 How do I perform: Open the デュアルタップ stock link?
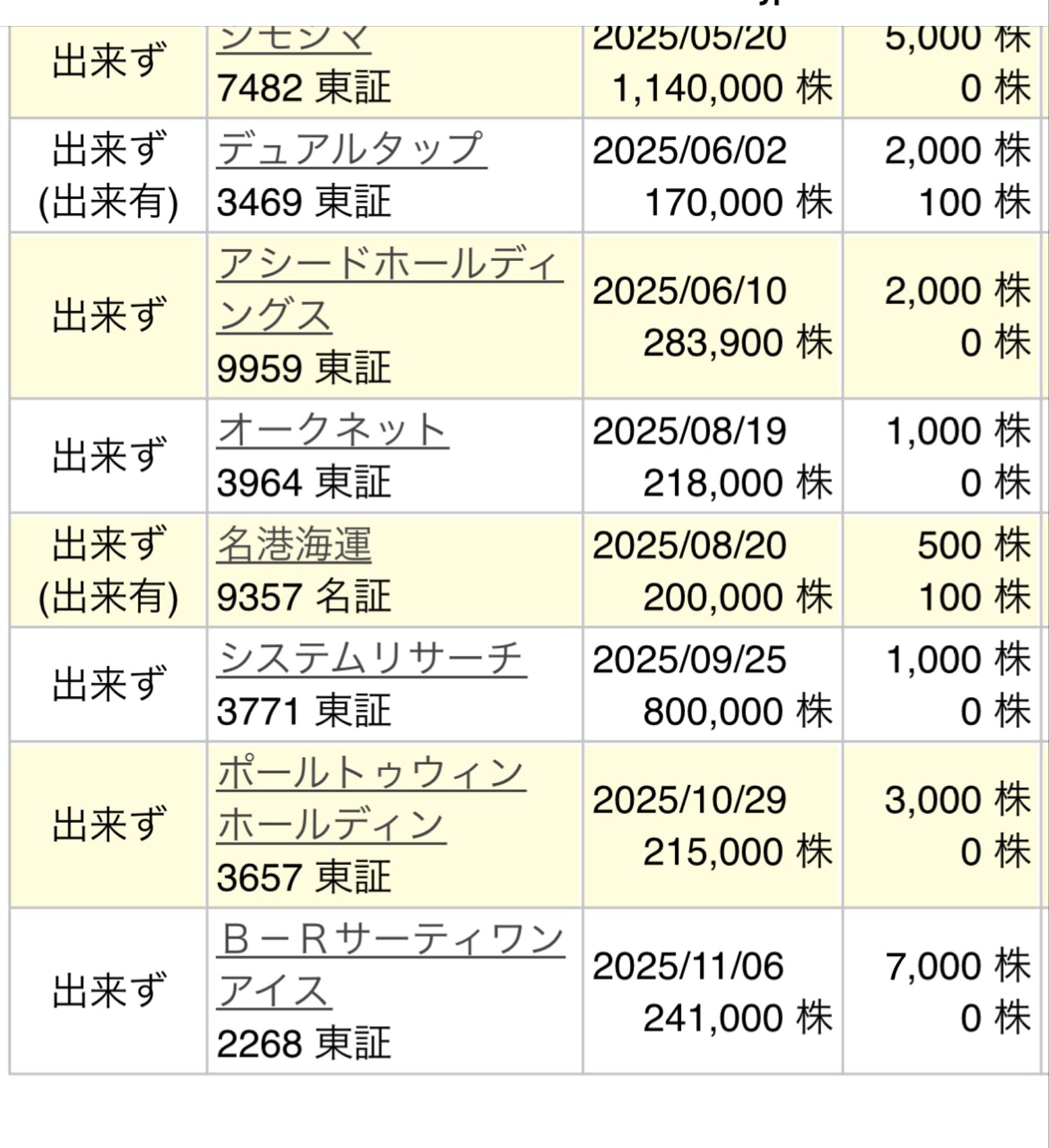click(x=351, y=149)
